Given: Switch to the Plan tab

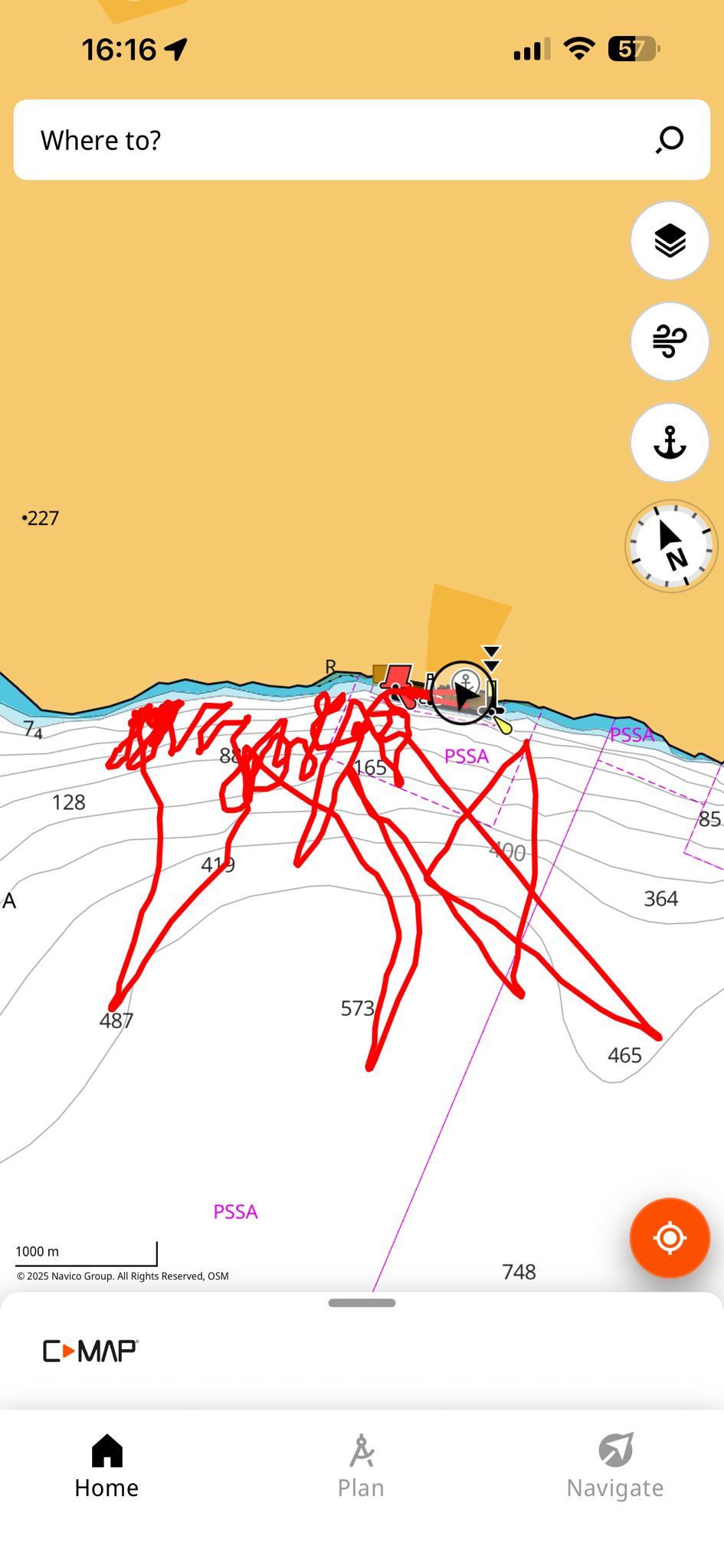Looking at the screenshot, I should [361, 1466].
